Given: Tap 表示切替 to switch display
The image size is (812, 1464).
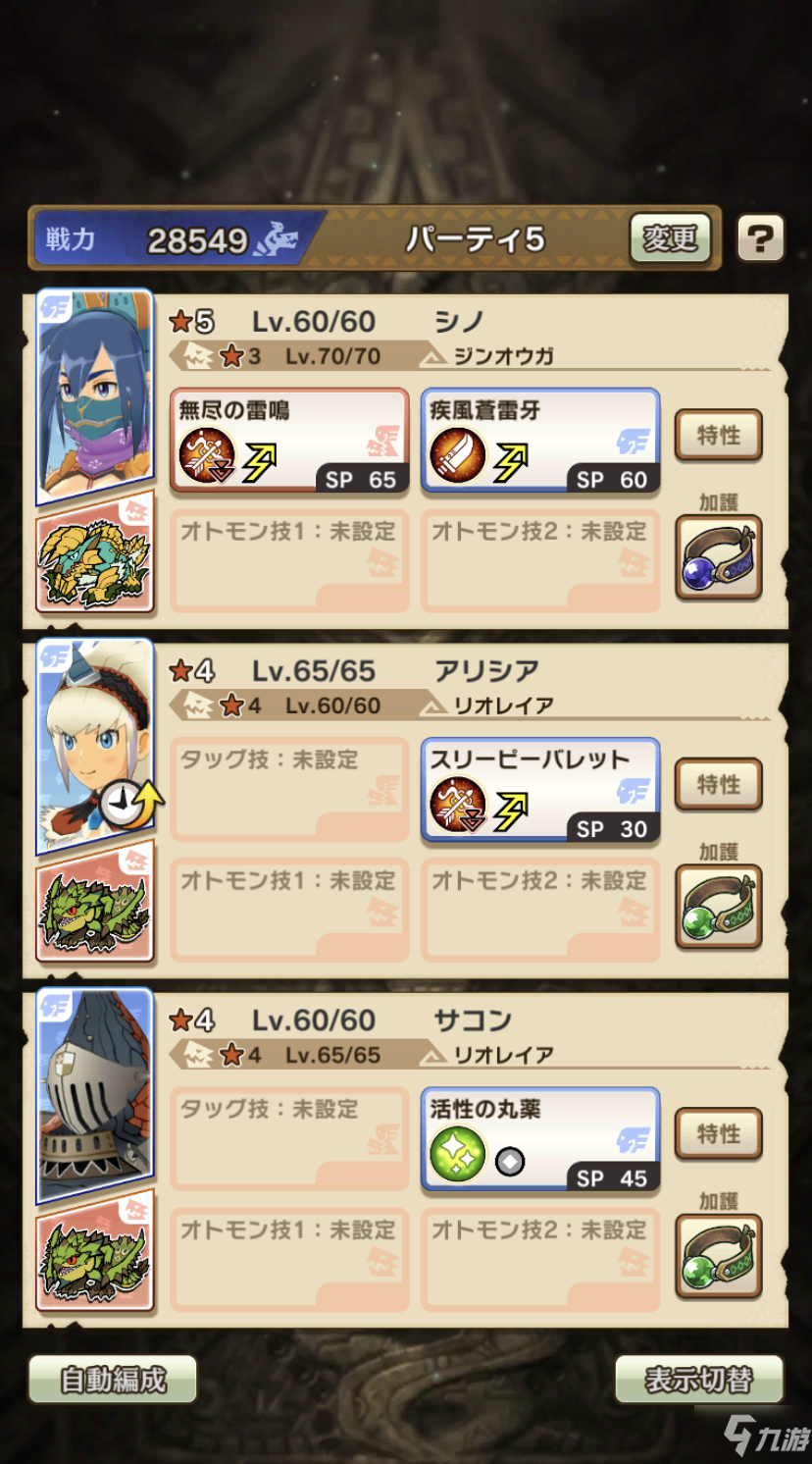Looking at the screenshot, I should coord(698,1380).
